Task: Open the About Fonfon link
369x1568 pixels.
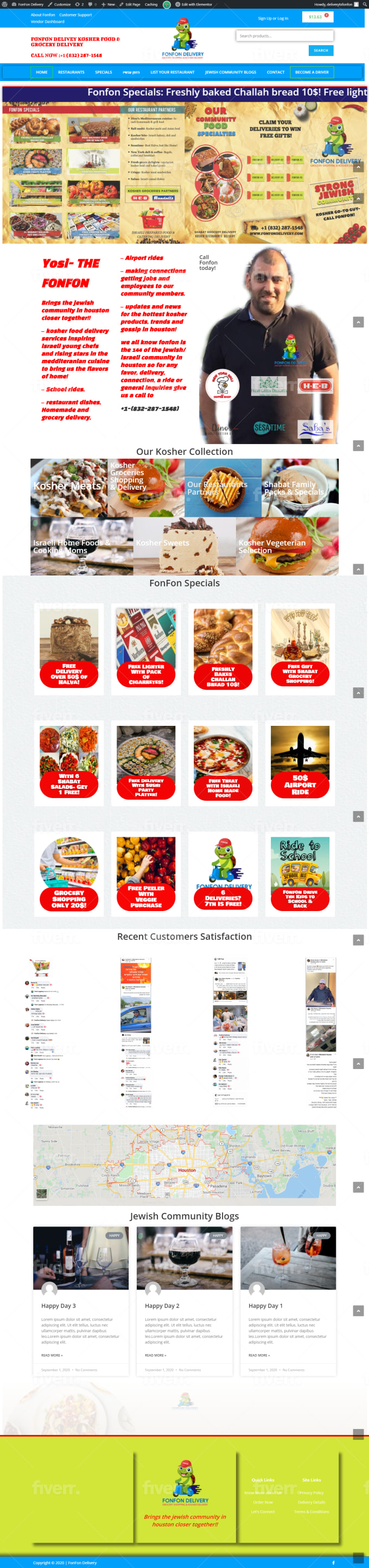Action: pyautogui.click(x=42, y=15)
